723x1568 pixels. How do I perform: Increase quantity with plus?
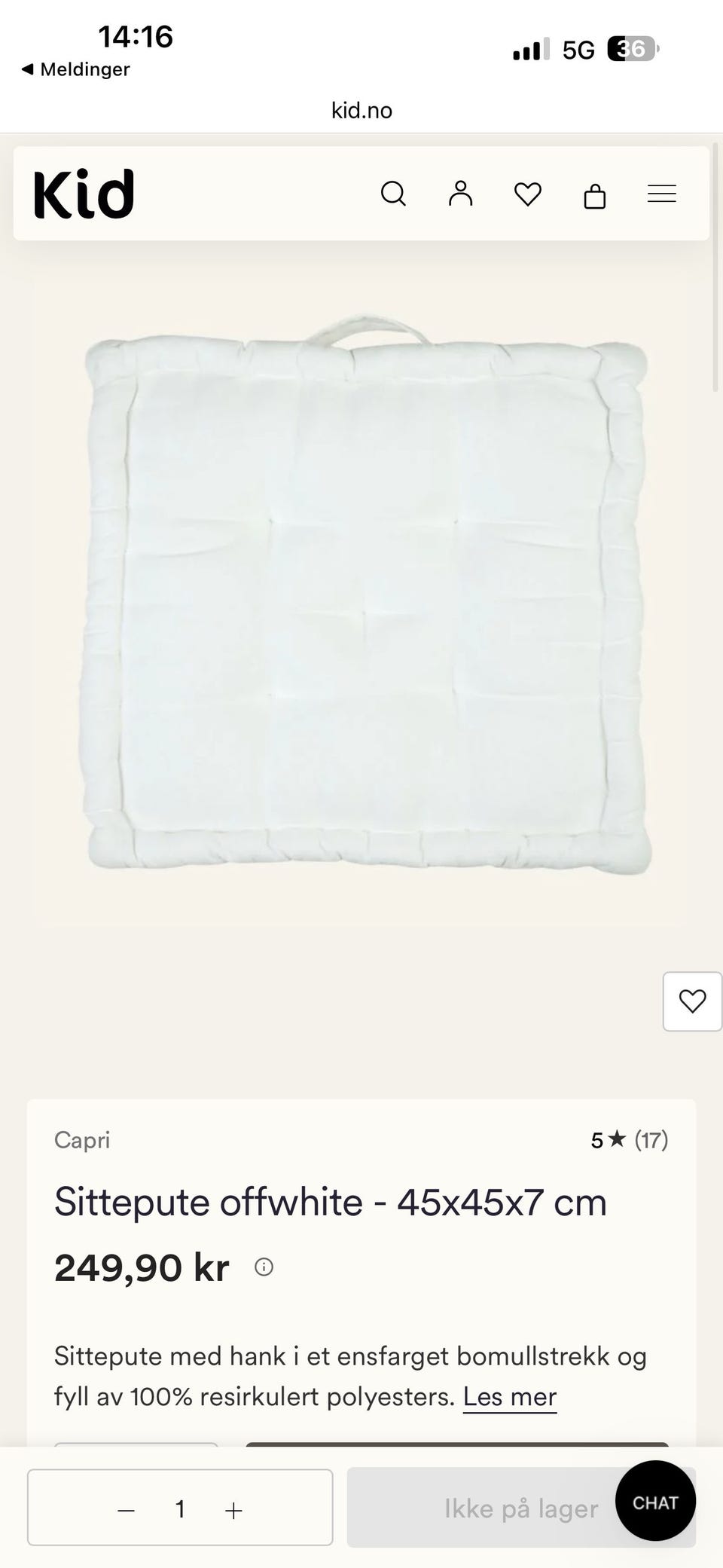[x=233, y=1510]
